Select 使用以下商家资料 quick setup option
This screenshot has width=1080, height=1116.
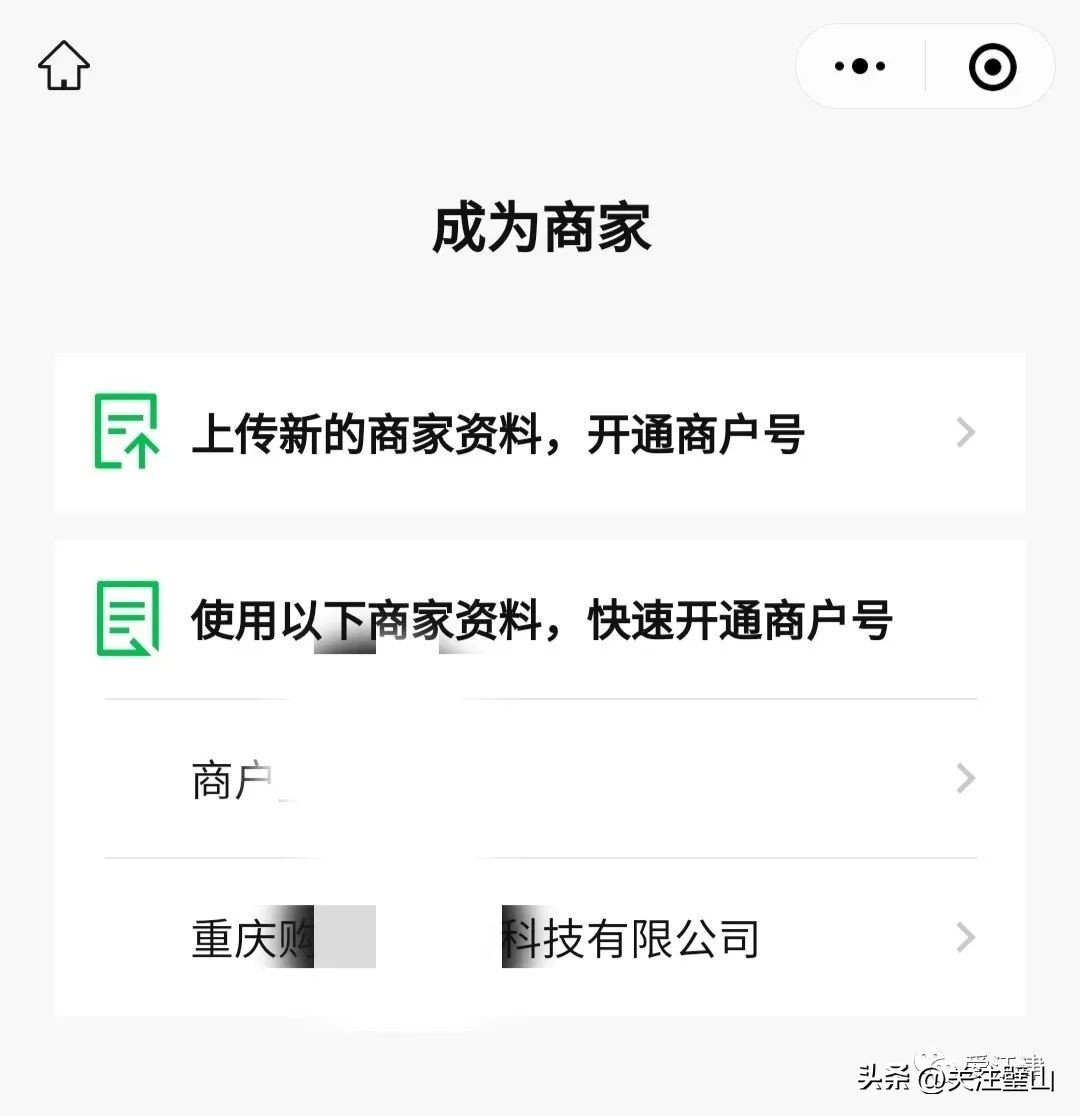point(540,619)
